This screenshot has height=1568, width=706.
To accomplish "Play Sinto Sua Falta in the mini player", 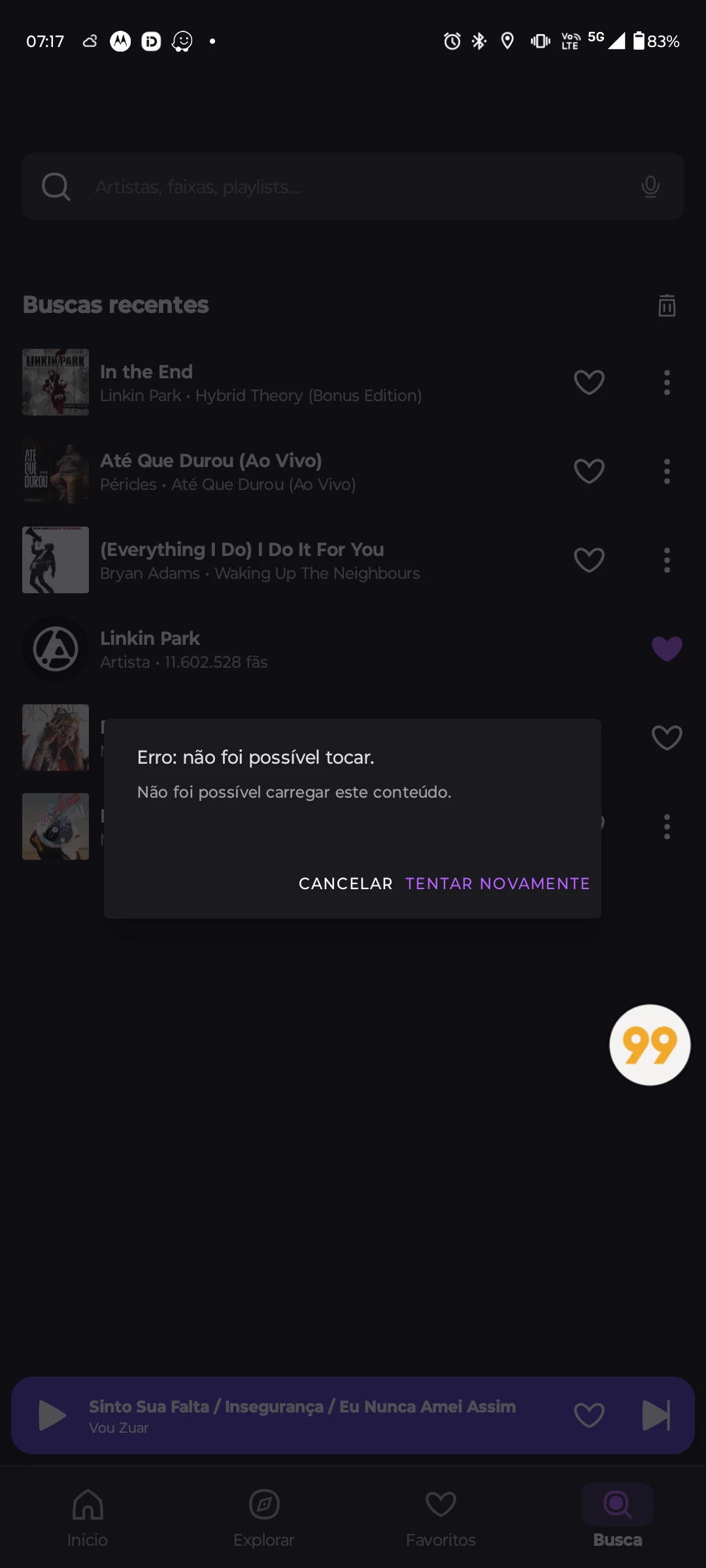I will coord(52,1415).
